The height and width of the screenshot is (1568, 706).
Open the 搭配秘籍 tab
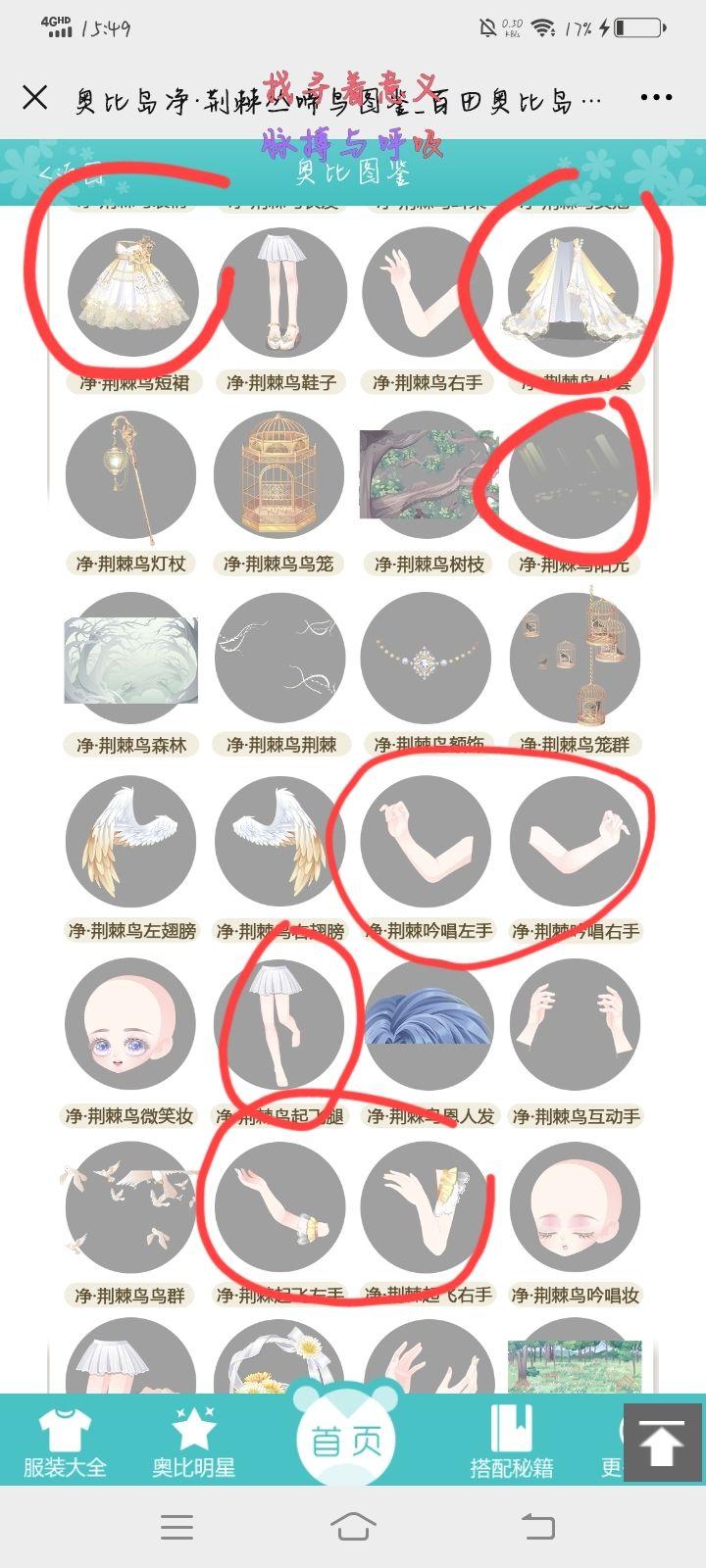[511, 1443]
